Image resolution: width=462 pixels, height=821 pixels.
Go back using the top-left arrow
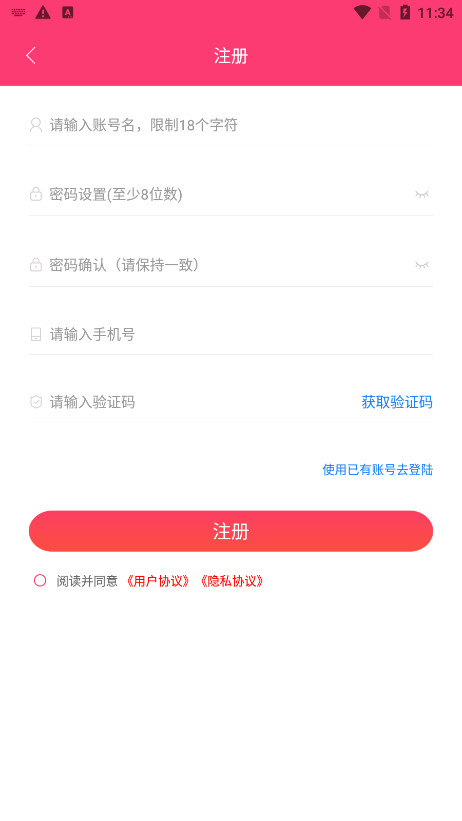pos(31,56)
